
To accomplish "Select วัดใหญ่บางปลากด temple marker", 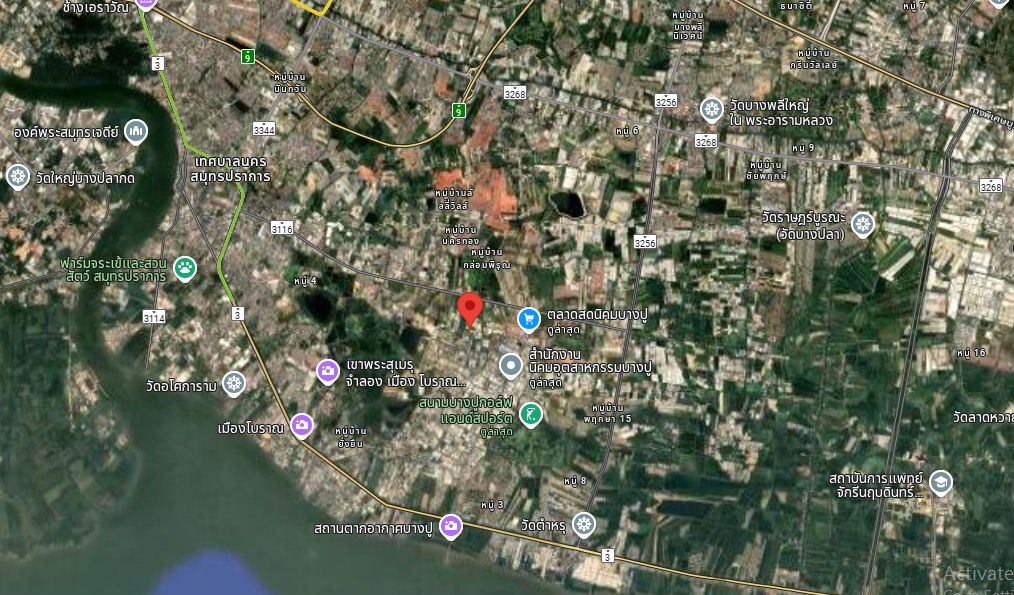I will point(17,177).
